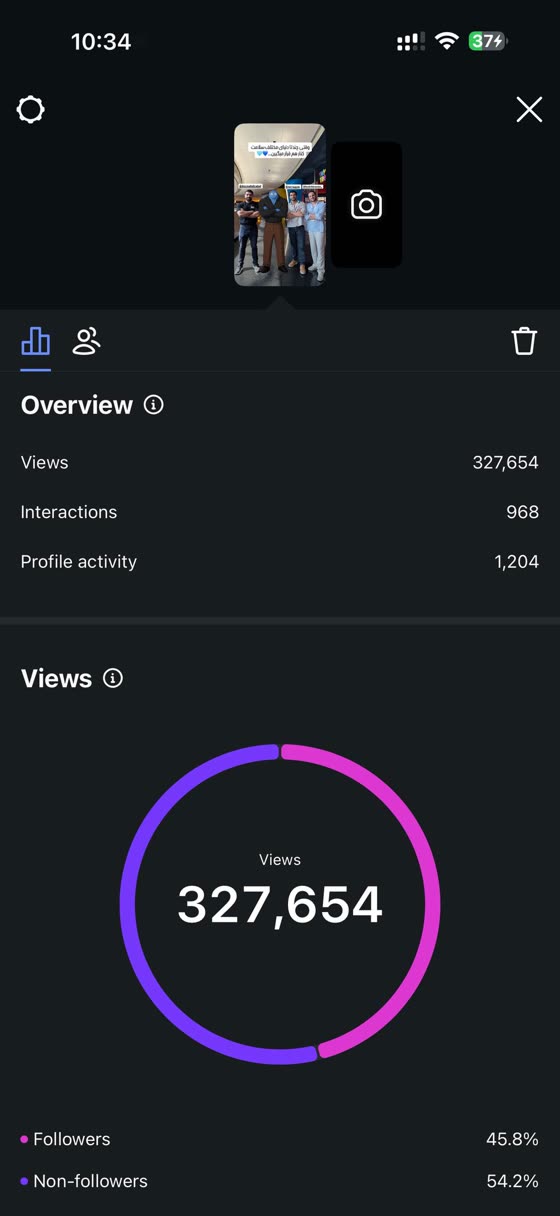Open the info icon next to Overview
The image size is (560, 1216).
pos(153,405)
